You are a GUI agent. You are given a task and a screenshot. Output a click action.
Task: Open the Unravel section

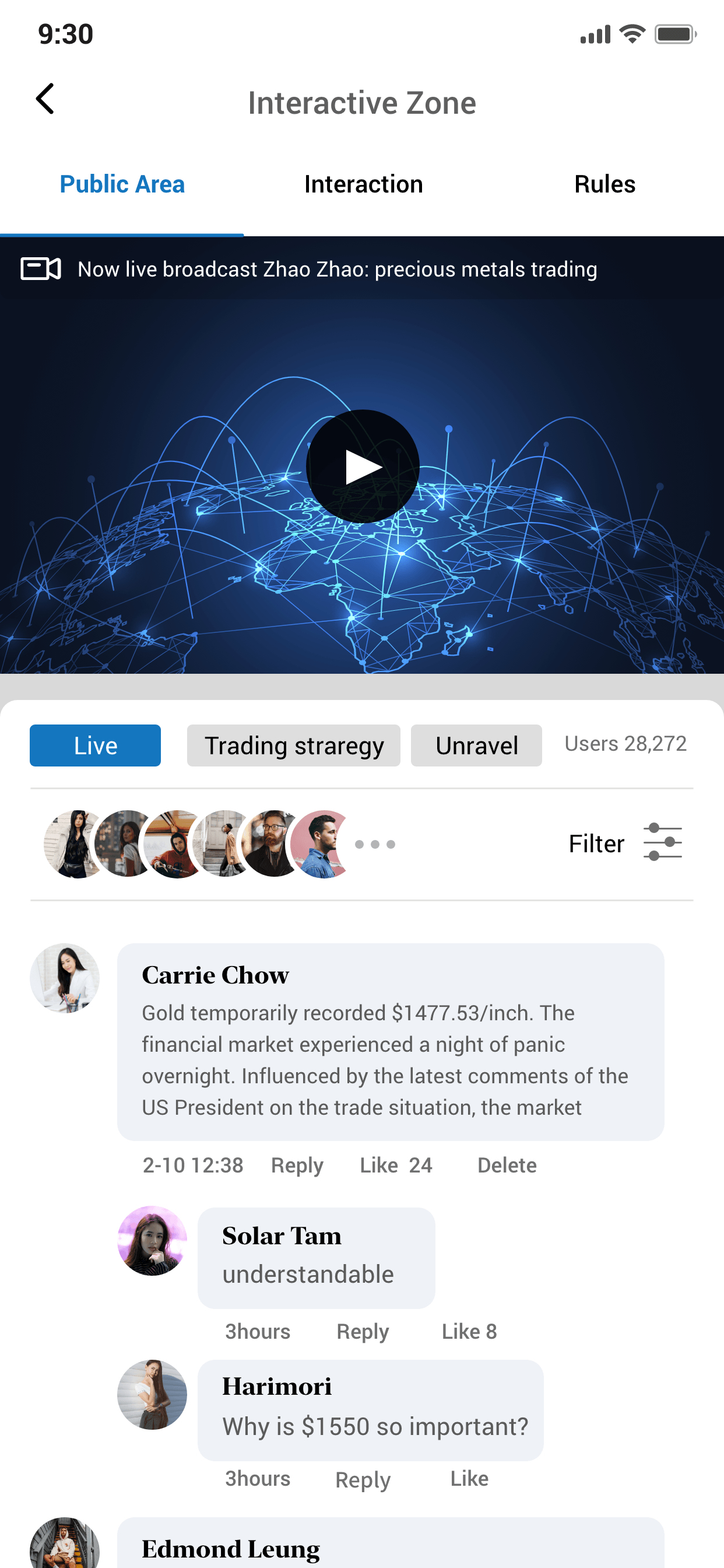476,745
